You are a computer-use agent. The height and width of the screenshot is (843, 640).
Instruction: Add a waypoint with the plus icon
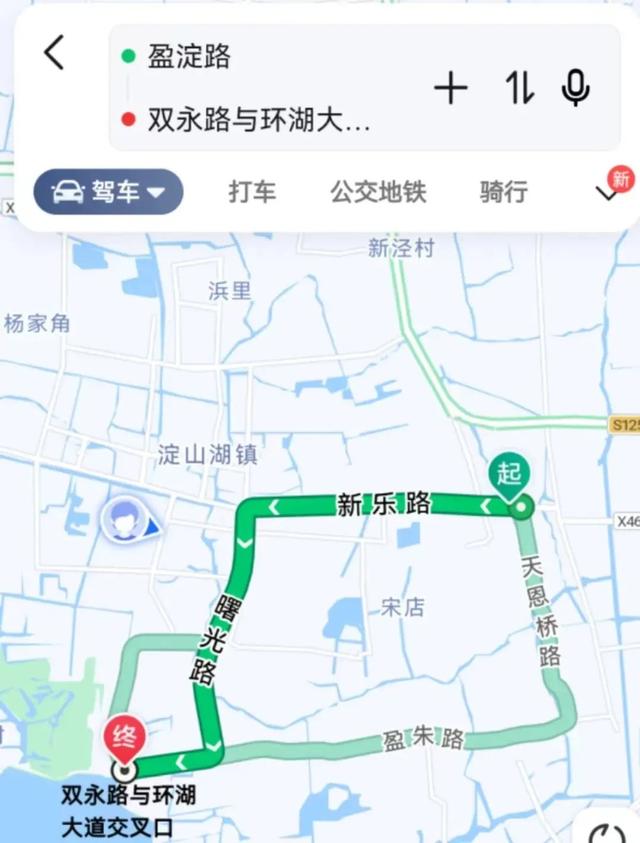(451, 89)
